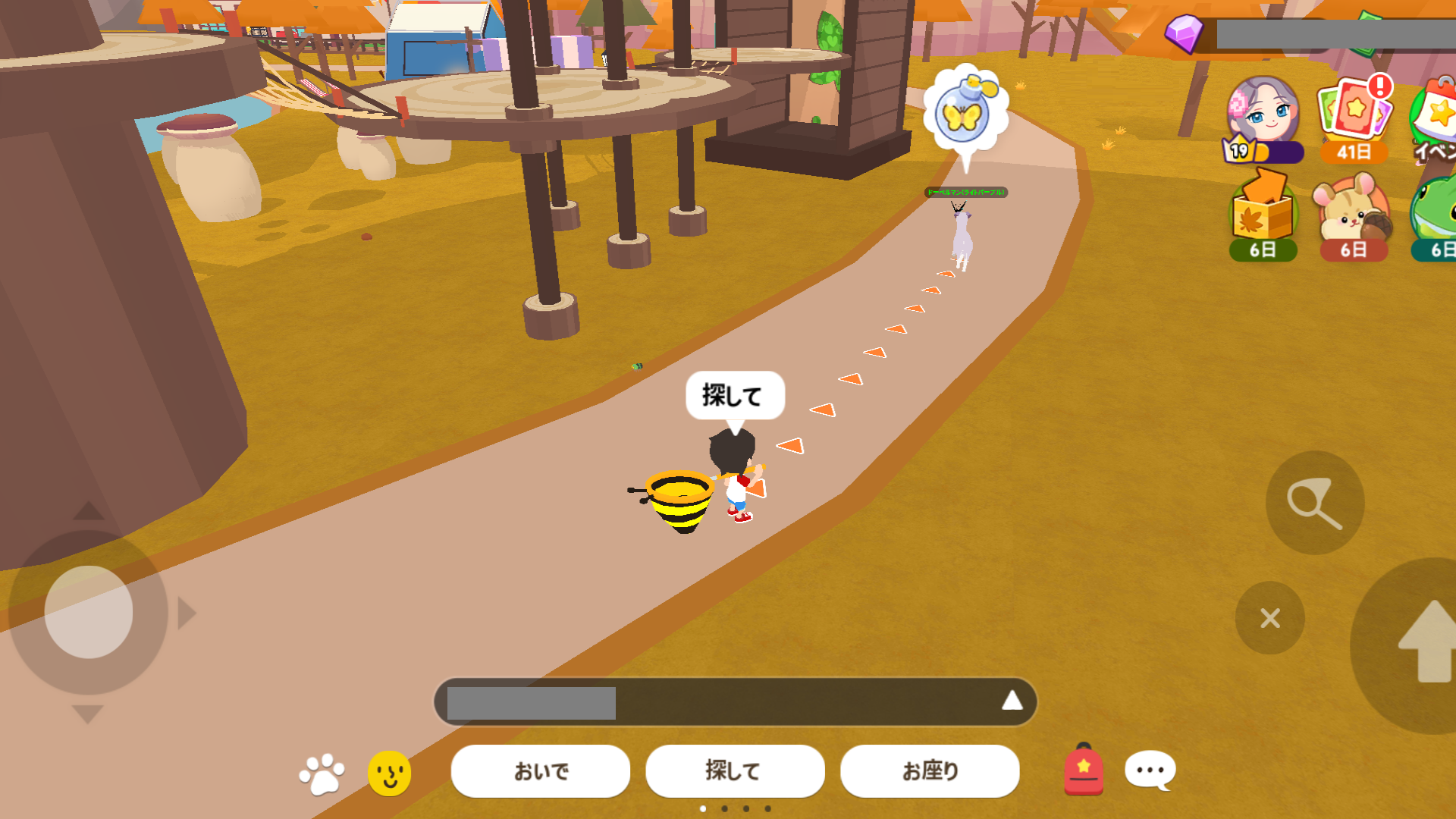Viewport: 1456px width, 819px height.
Task: Tap the X cancel action button
Action: [1270, 618]
